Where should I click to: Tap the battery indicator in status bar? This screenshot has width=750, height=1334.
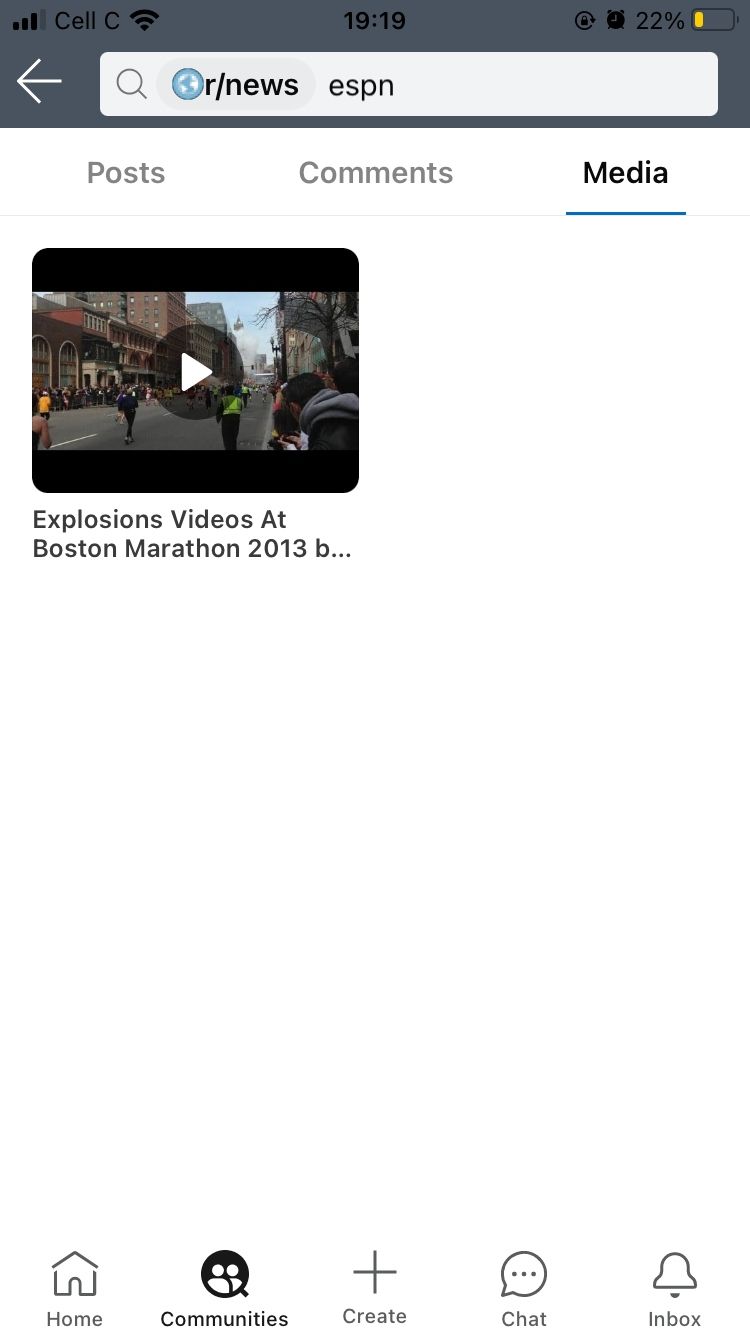point(712,20)
